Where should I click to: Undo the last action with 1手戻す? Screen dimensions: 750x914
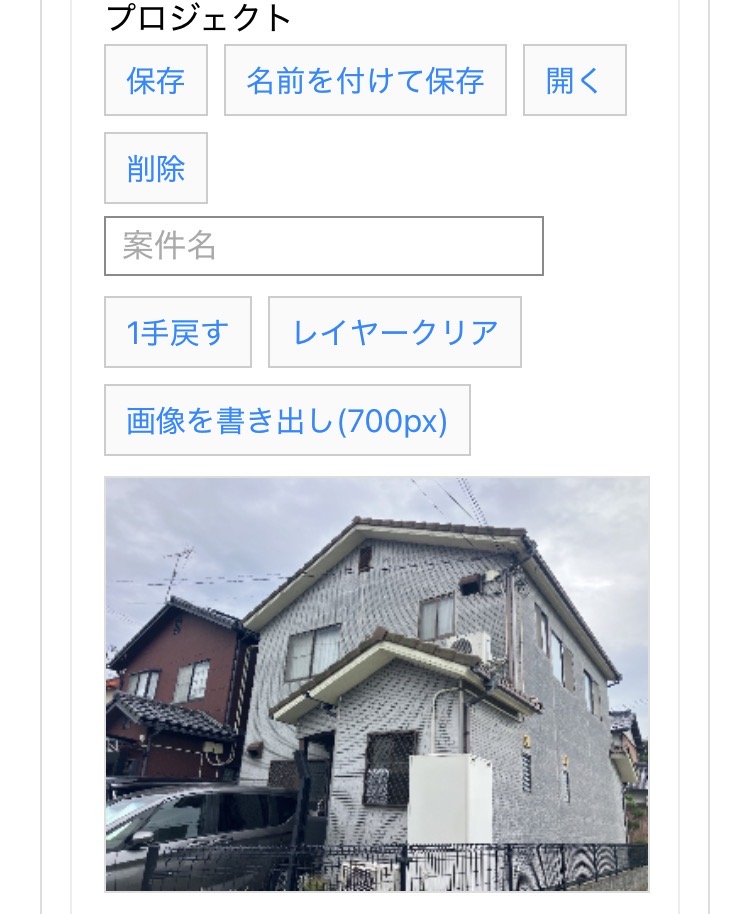point(177,332)
